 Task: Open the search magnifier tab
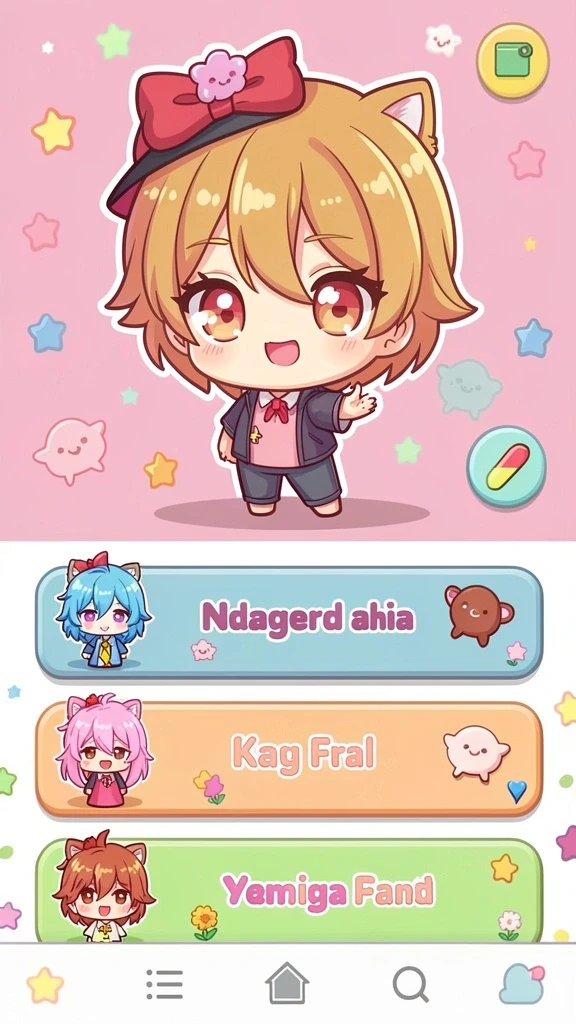pyautogui.click(x=411, y=984)
